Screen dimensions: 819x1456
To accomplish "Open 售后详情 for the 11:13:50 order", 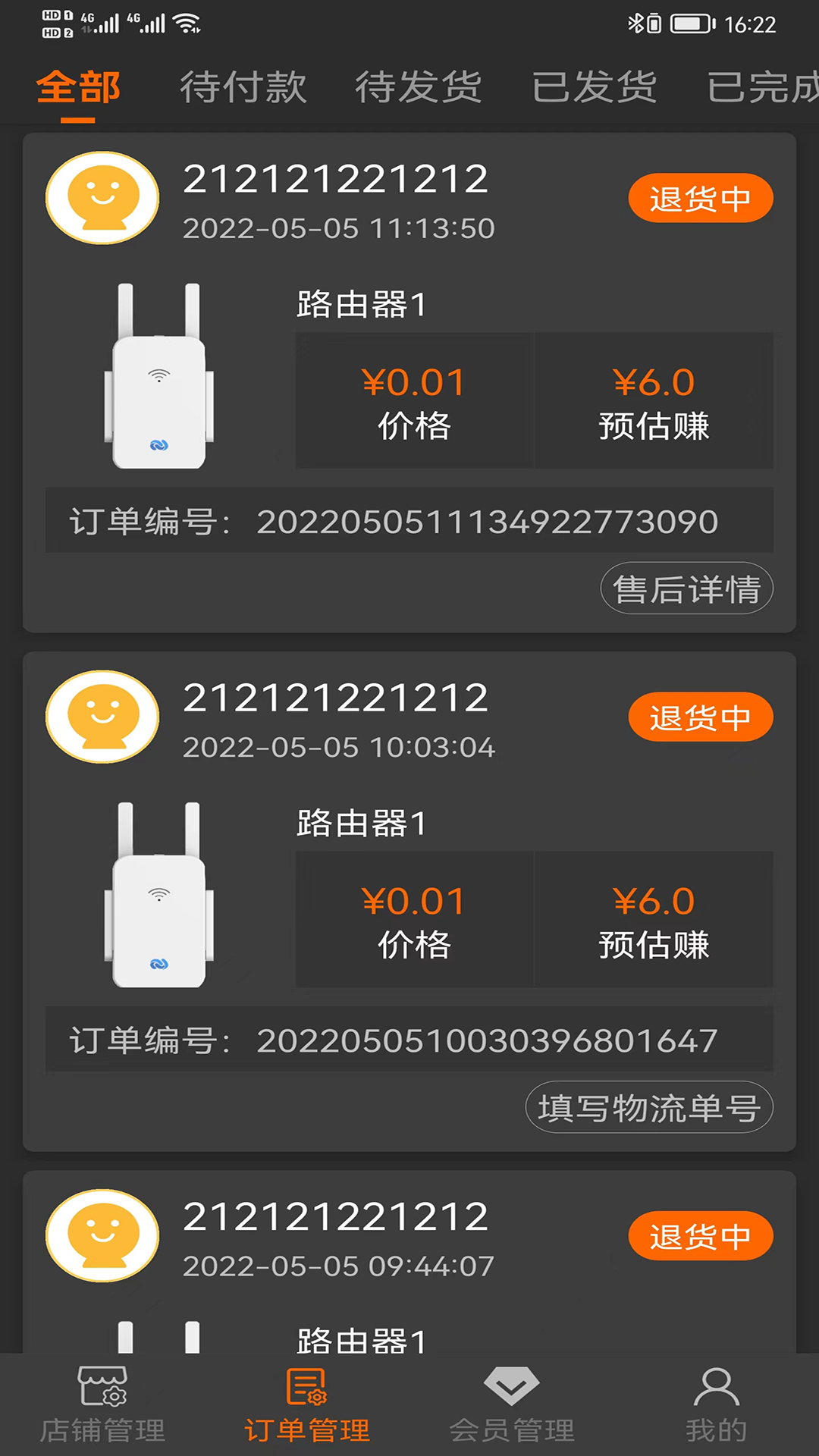I will [686, 588].
